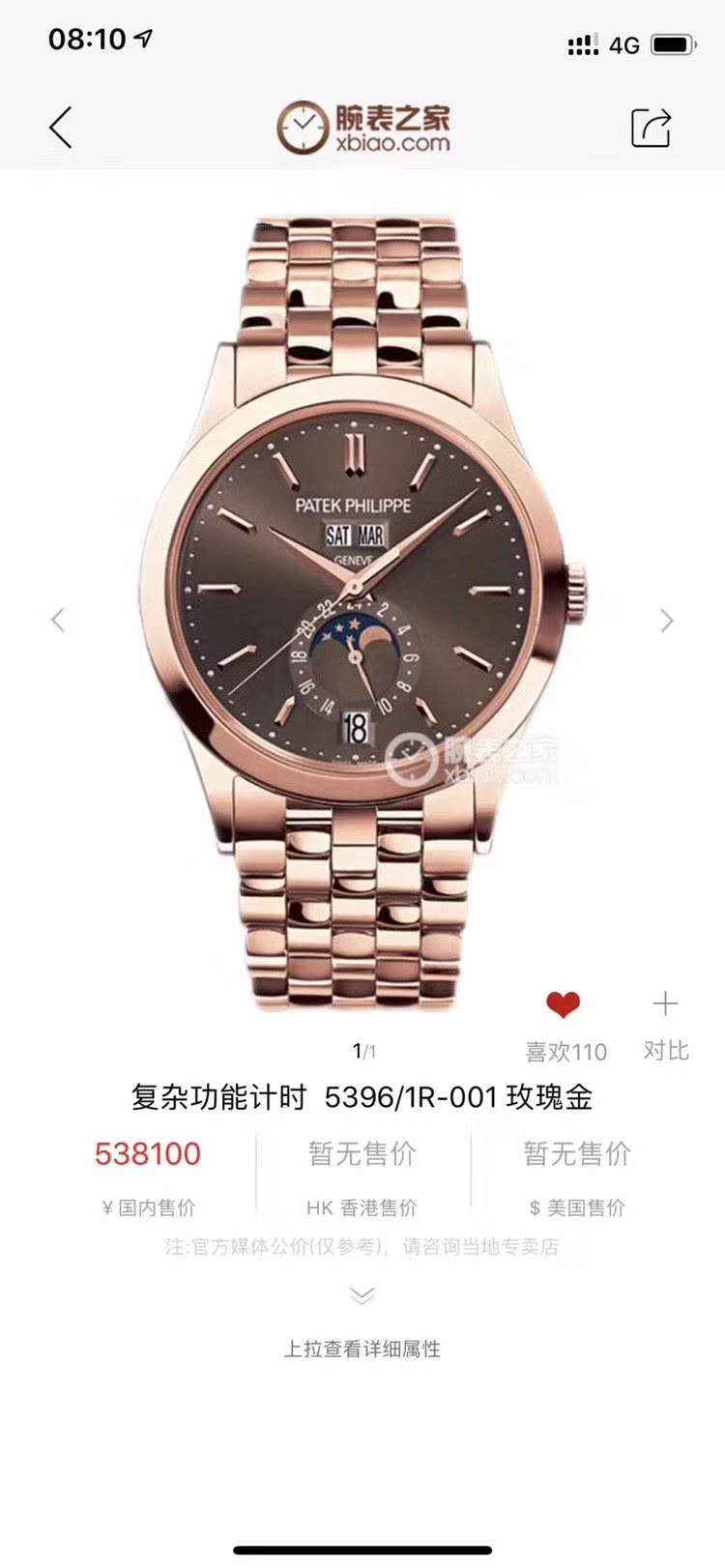The width and height of the screenshot is (725, 1568).
Task: Expand detailed attributes with down chevron
Action: (x=362, y=1295)
